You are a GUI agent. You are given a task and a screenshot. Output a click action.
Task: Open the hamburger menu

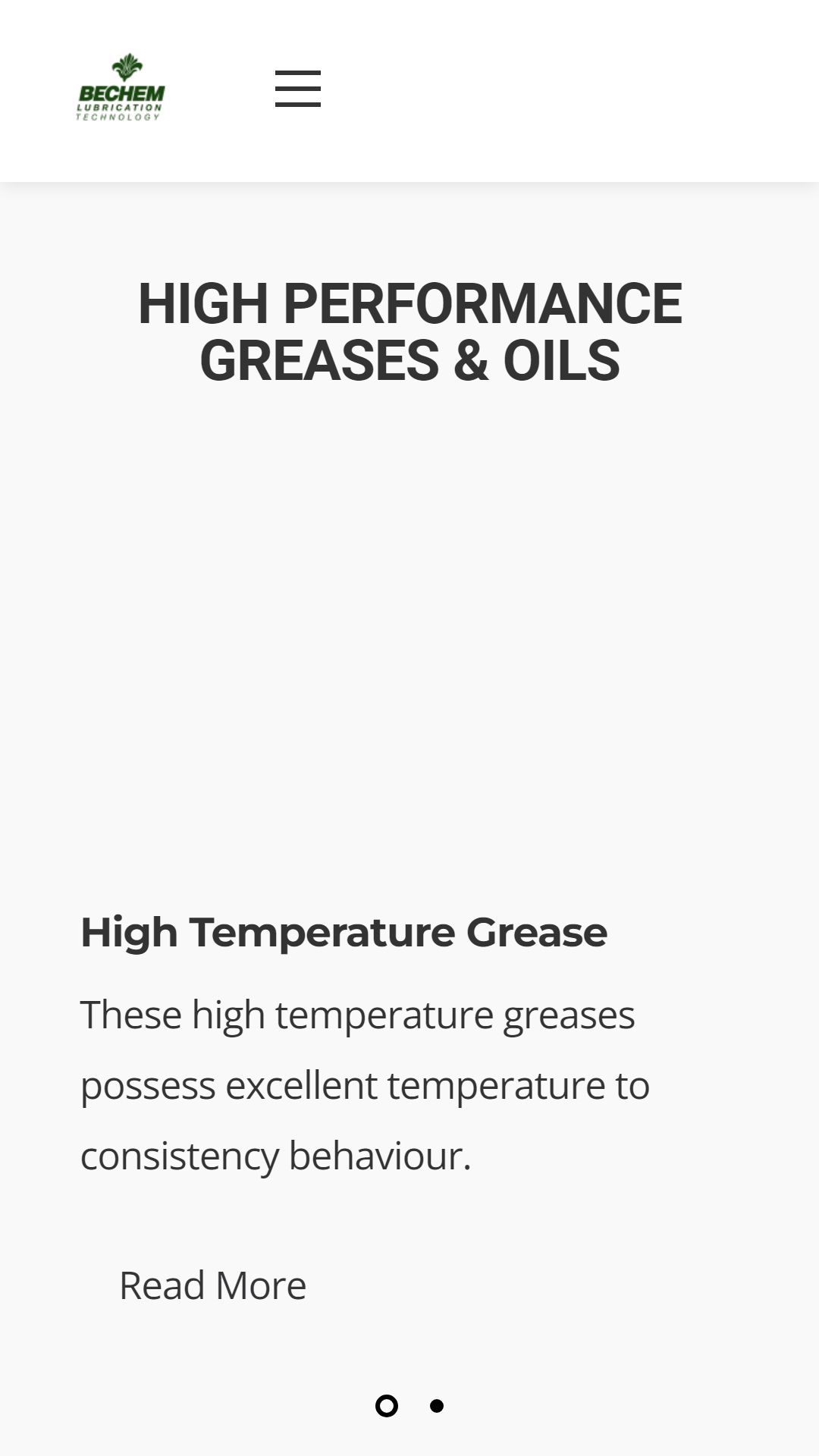[x=297, y=89]
